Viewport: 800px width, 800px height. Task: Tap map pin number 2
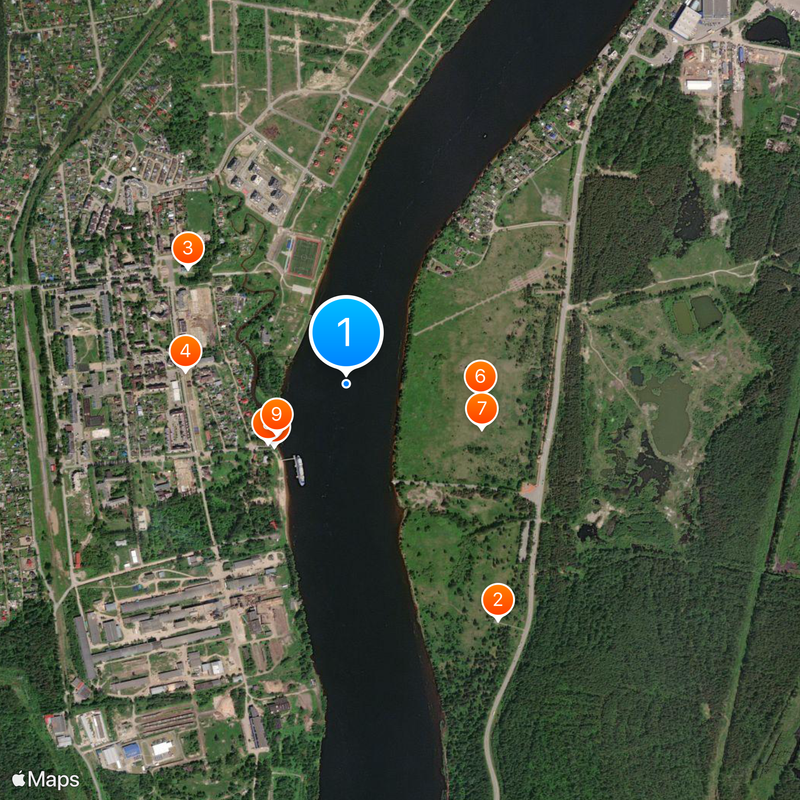click(x=497, y=600)
